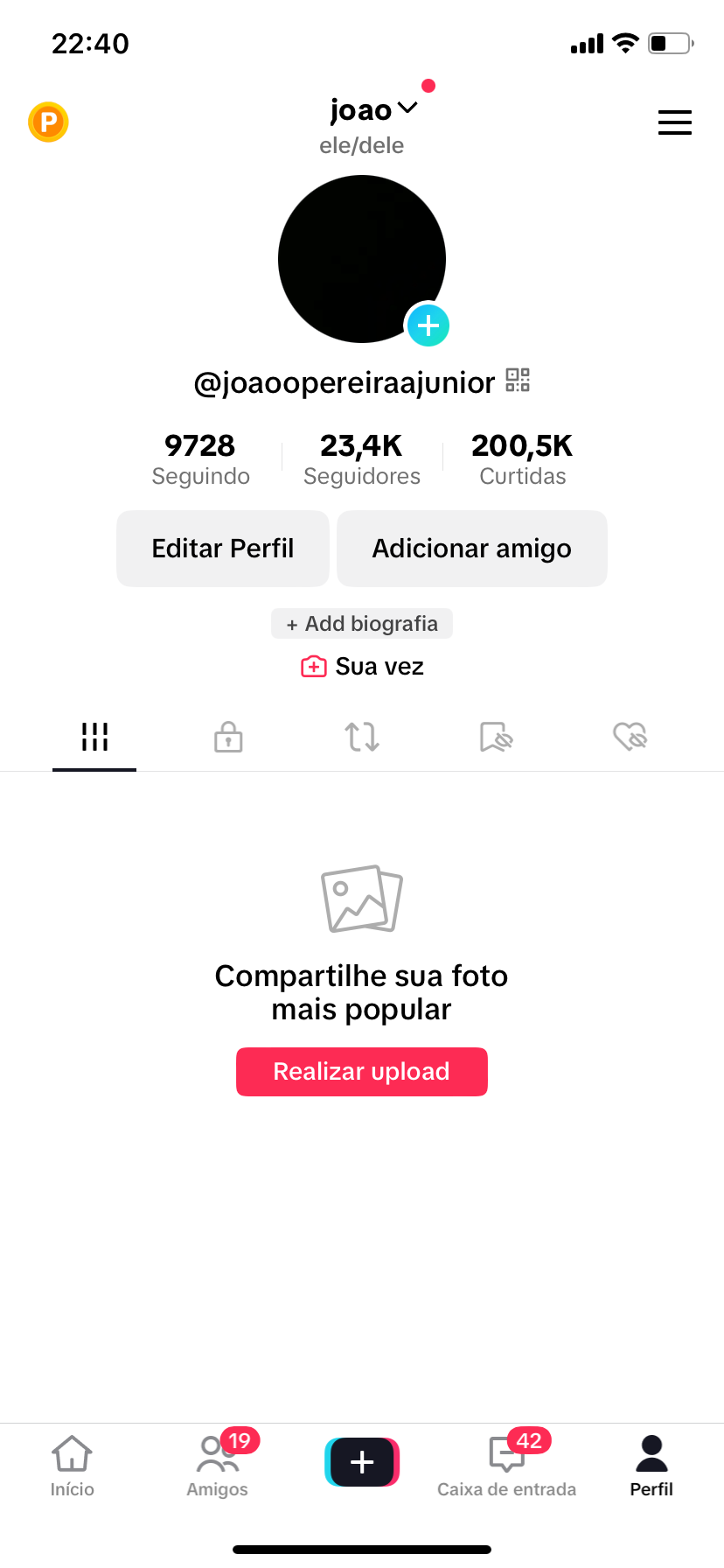The width and height of the screenshot is (724, 1568).
Task: Open Sua vez
Action: (x=362, y=667)
